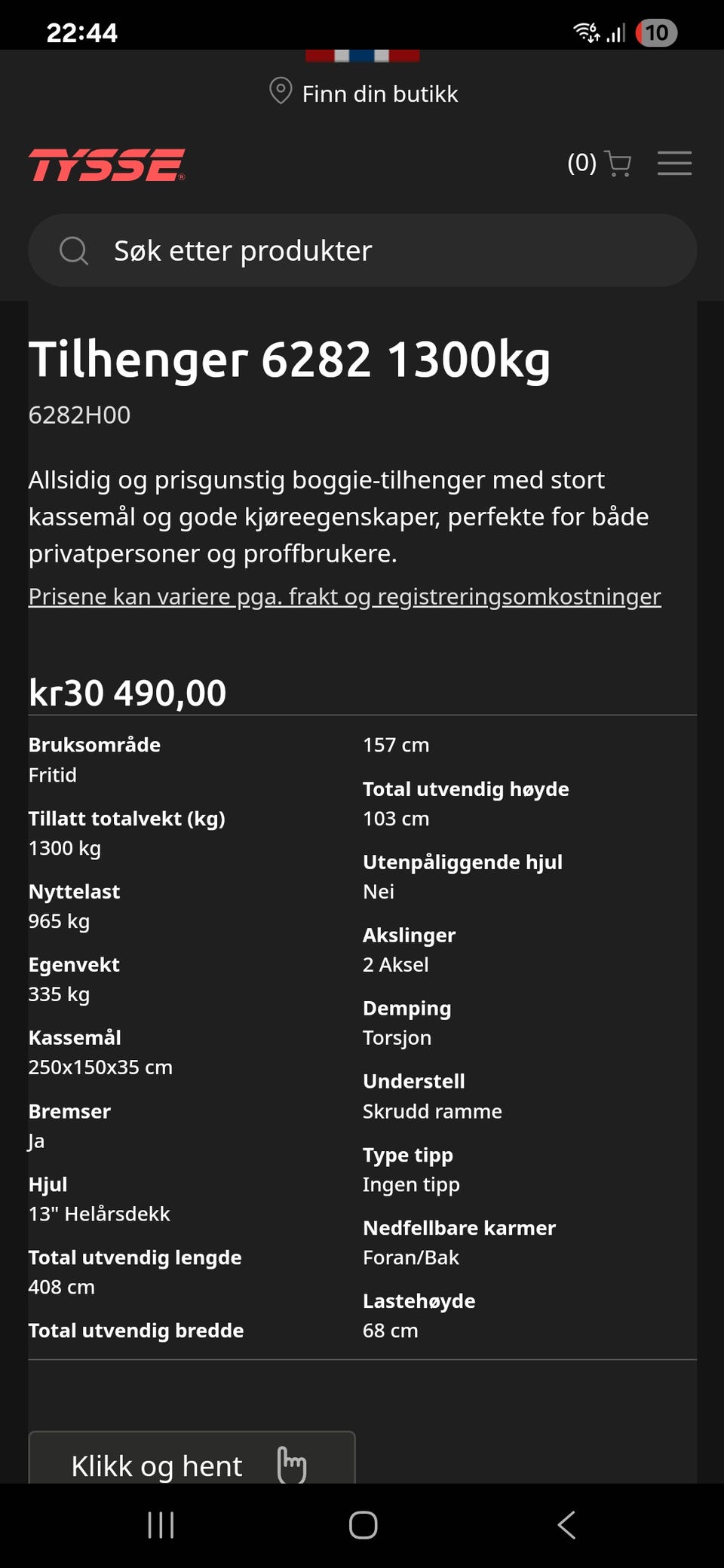Open the hamburger navigation menu
This screenshot has height=1568, width=724.
[675, 163]
